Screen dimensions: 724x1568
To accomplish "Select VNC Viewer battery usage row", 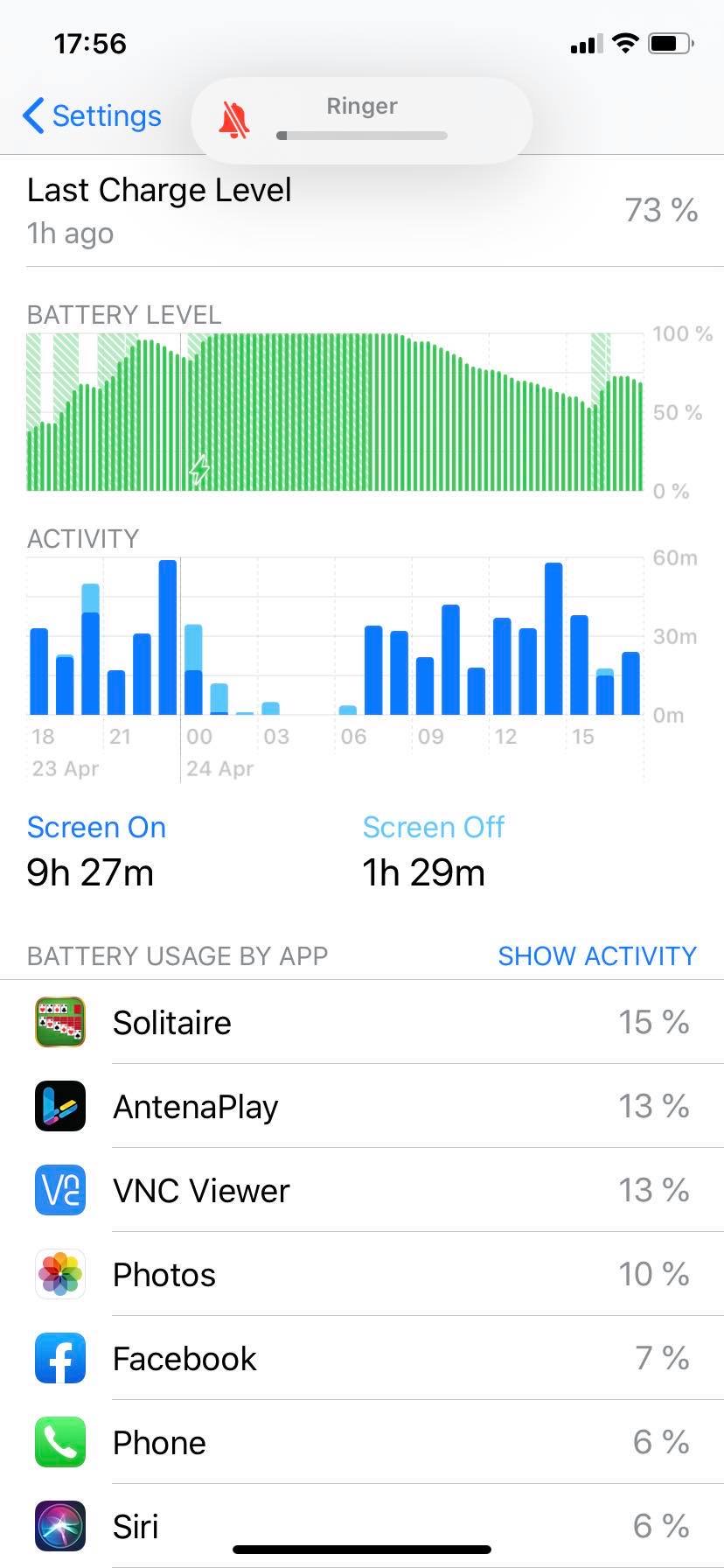I will coord(362,1190).
